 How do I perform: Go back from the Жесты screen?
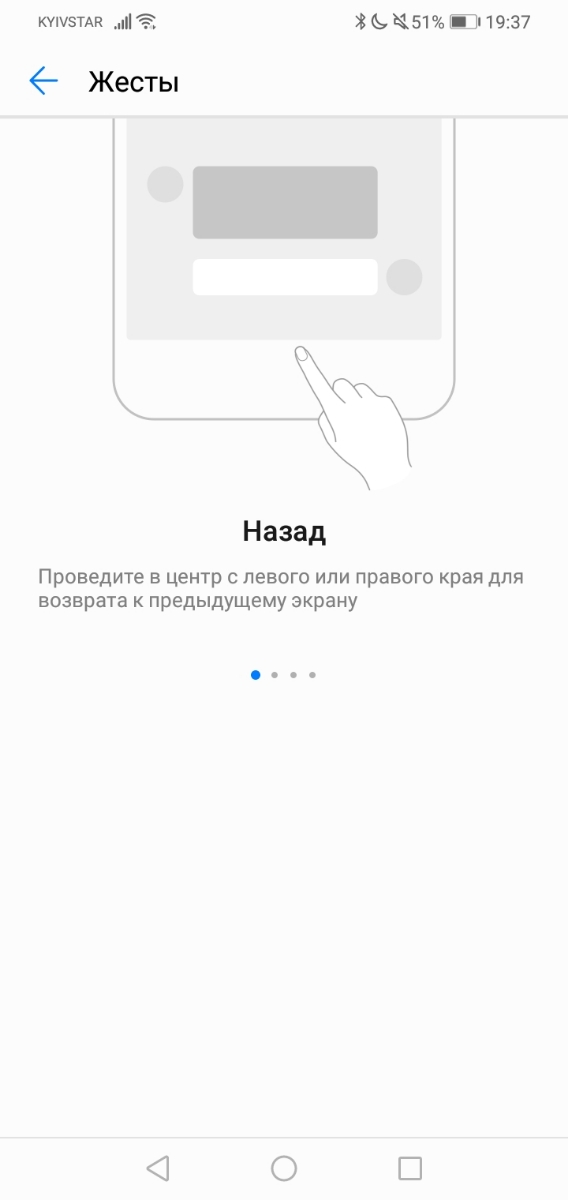(x=43, y=81)
